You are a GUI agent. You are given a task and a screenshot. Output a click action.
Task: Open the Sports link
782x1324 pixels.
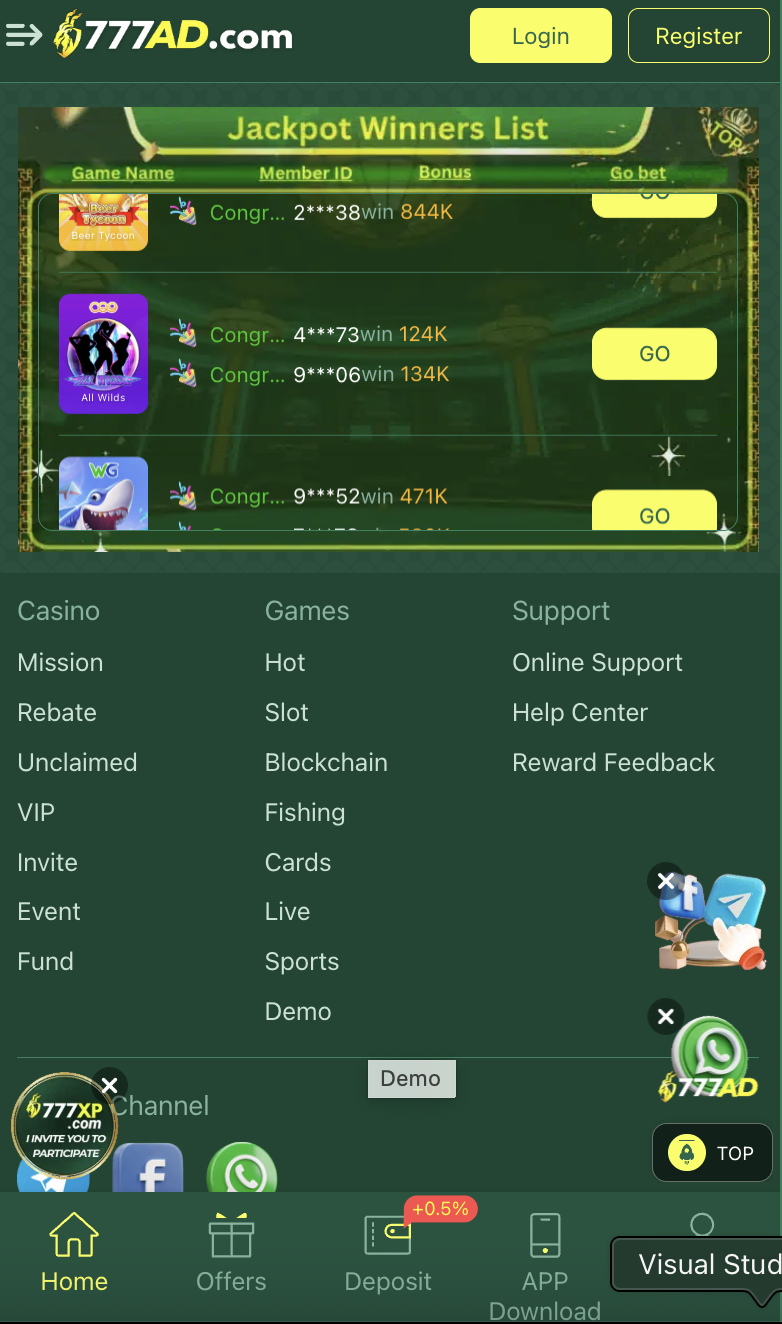click(x=301, y=962)
